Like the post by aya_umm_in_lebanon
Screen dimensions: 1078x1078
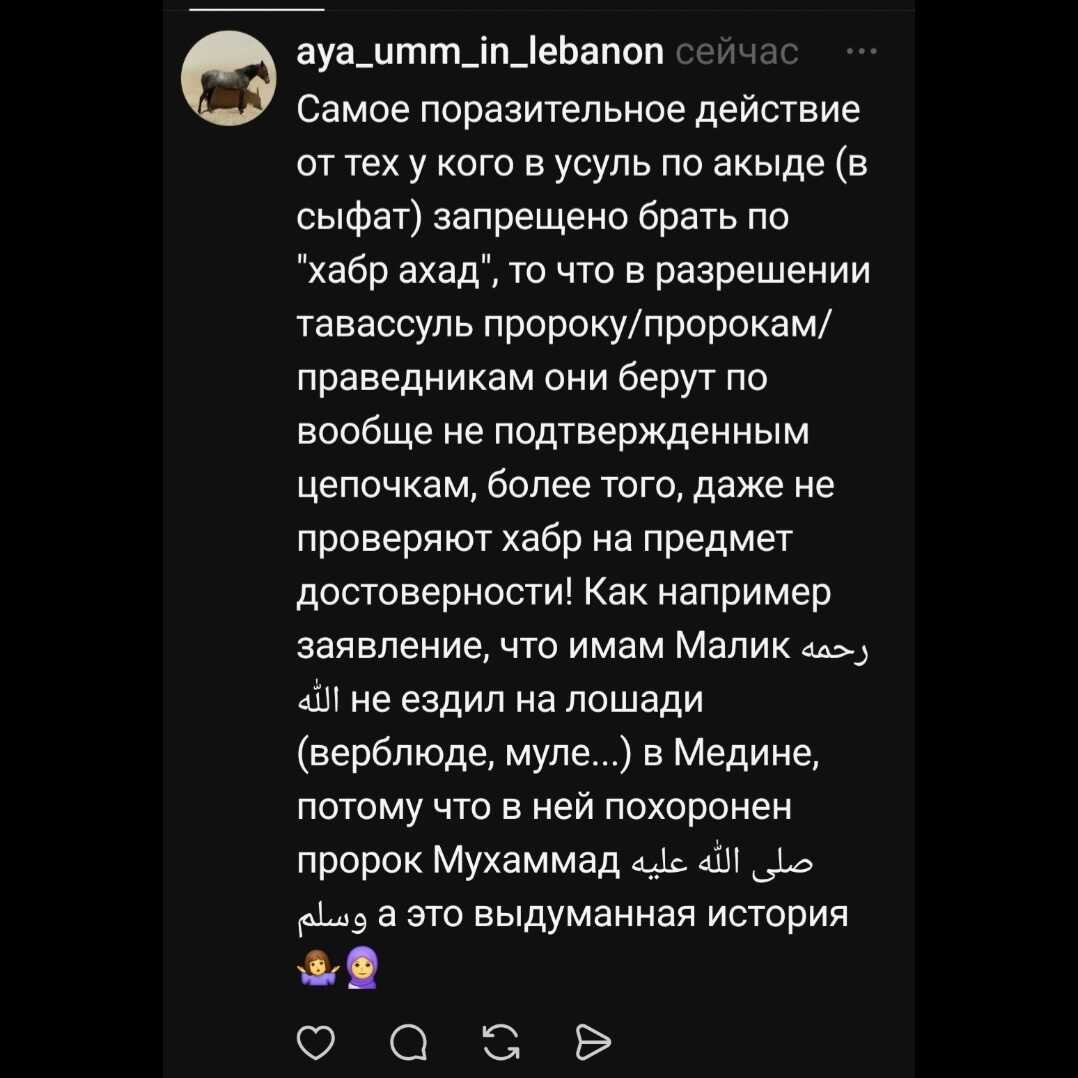click(x=317, y=1044)
